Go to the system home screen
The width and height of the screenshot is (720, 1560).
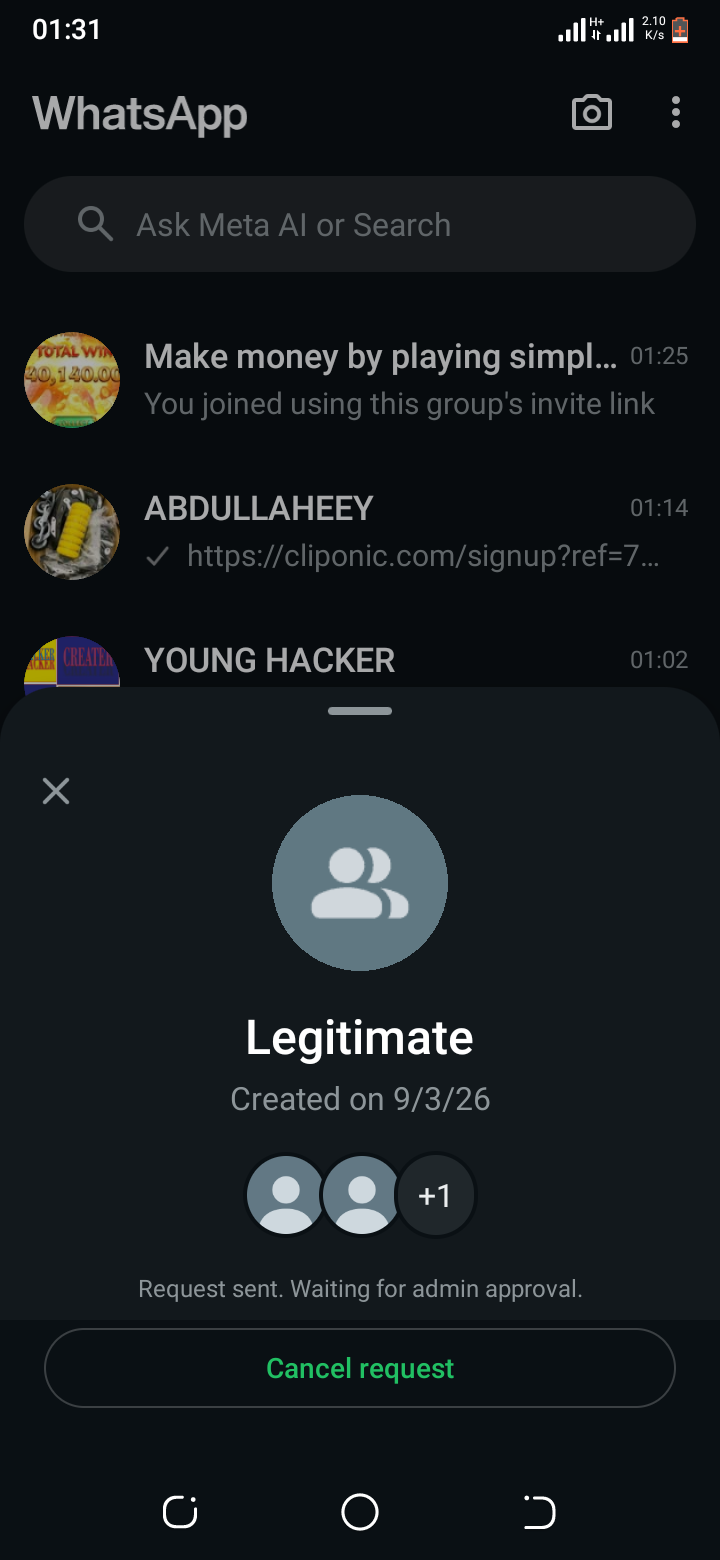[360, 1512]
